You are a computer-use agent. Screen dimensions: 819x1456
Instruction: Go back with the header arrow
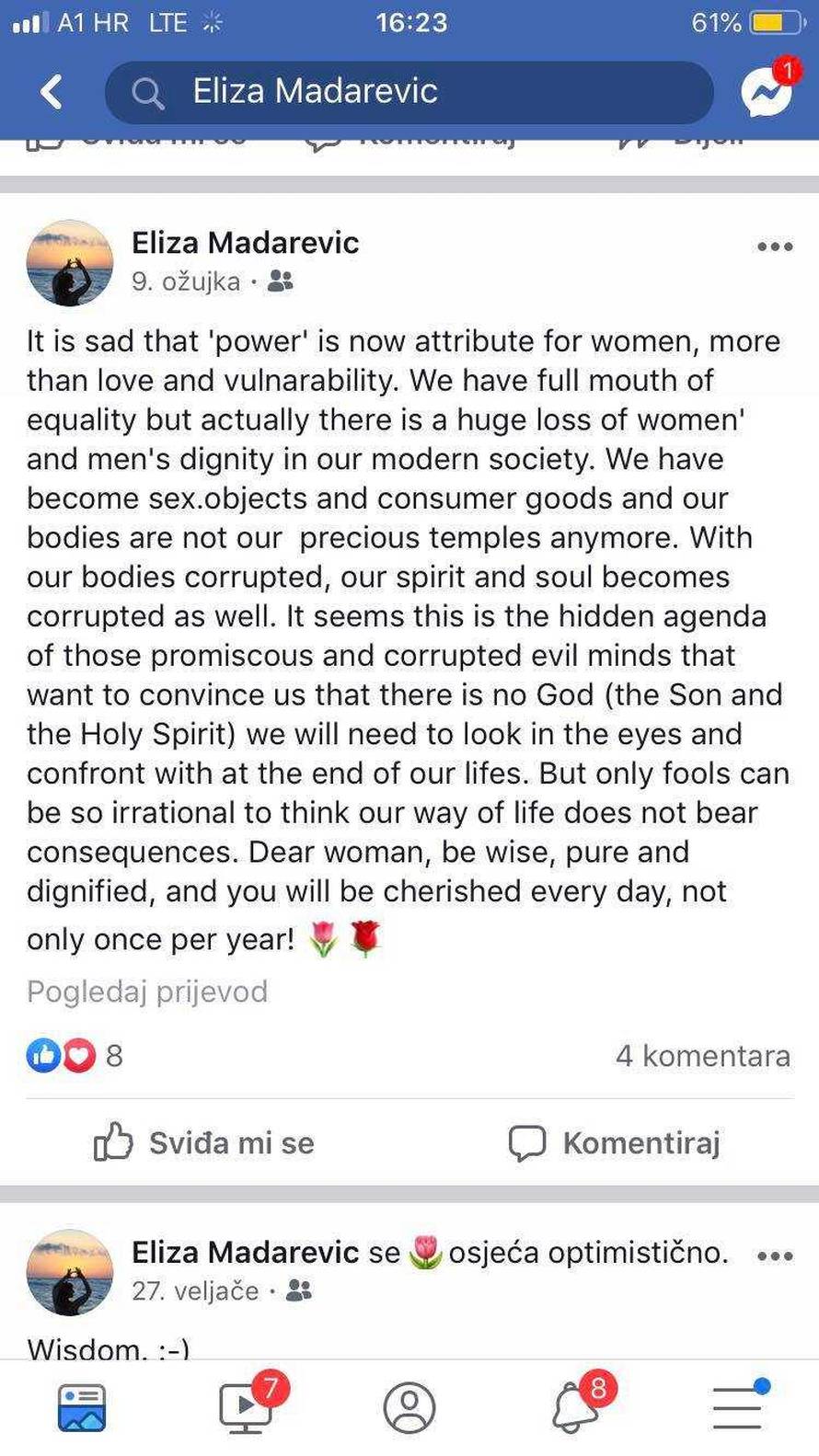pos(52,91)
